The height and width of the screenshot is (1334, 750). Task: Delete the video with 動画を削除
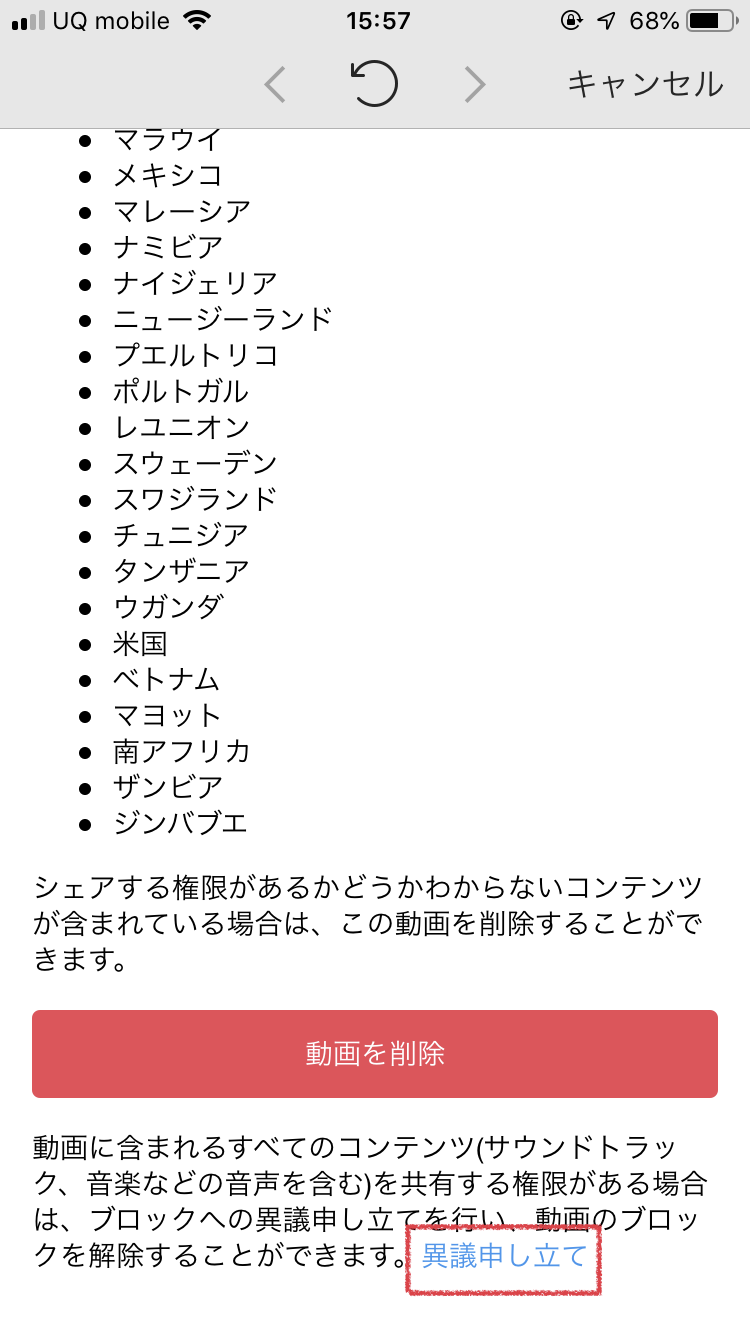tap(375, 1053)
